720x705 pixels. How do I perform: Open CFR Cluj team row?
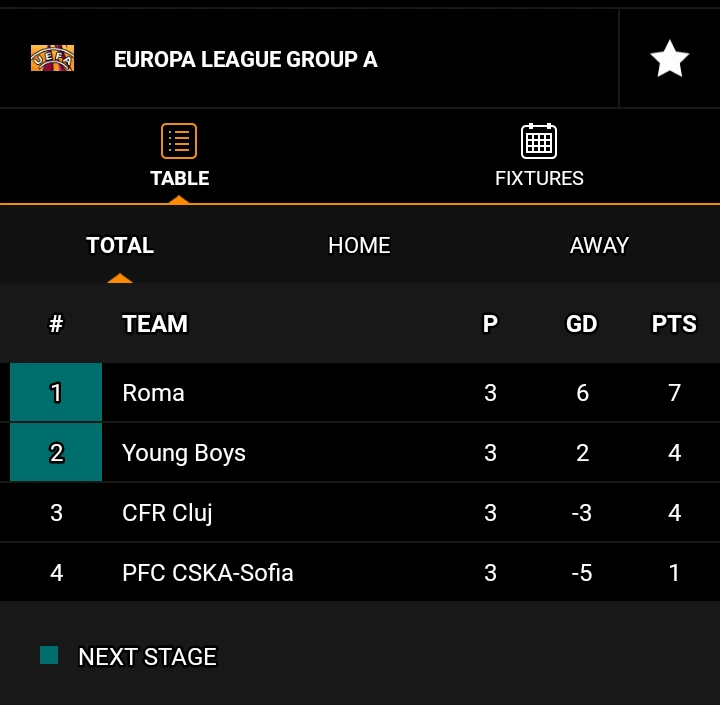167,513
